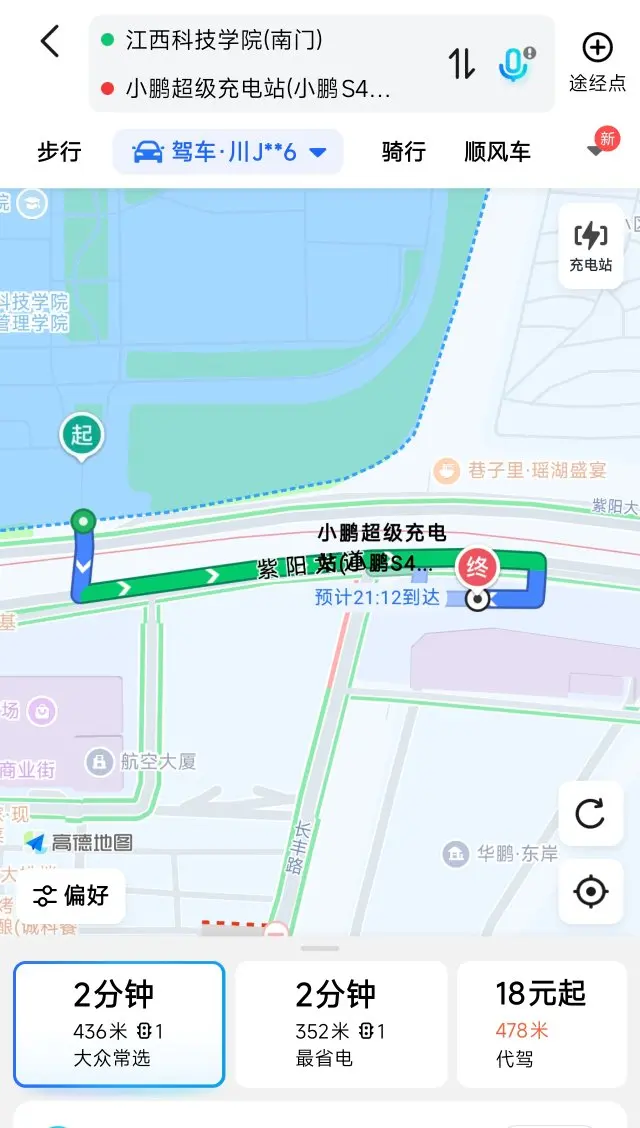Switch to the 步行 walking tab

click(x=59, y=152)
